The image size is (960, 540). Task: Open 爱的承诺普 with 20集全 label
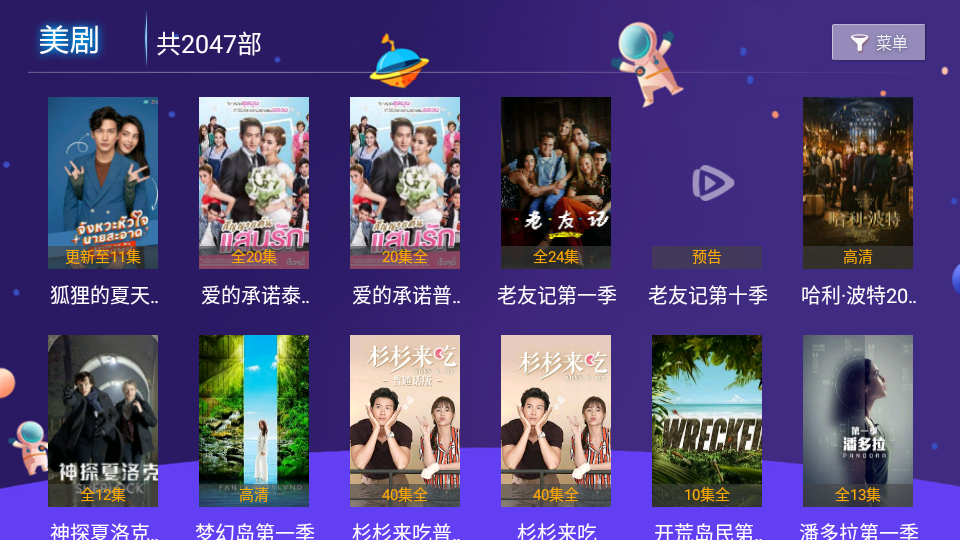405,183
